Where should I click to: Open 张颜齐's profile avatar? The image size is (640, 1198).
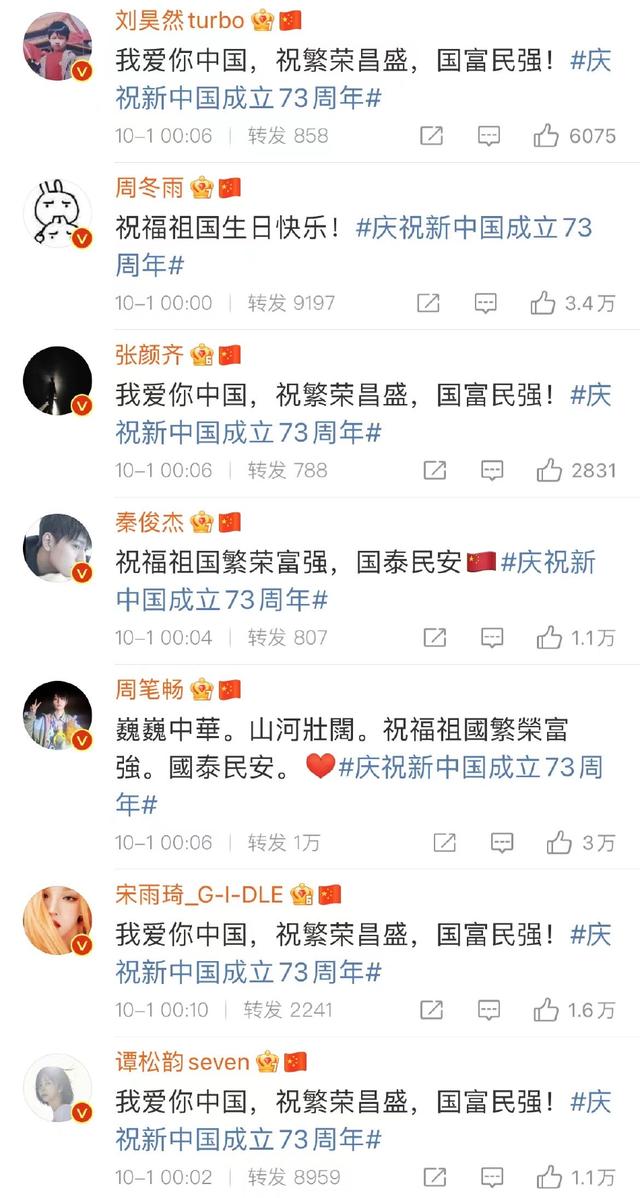[58, 384]
